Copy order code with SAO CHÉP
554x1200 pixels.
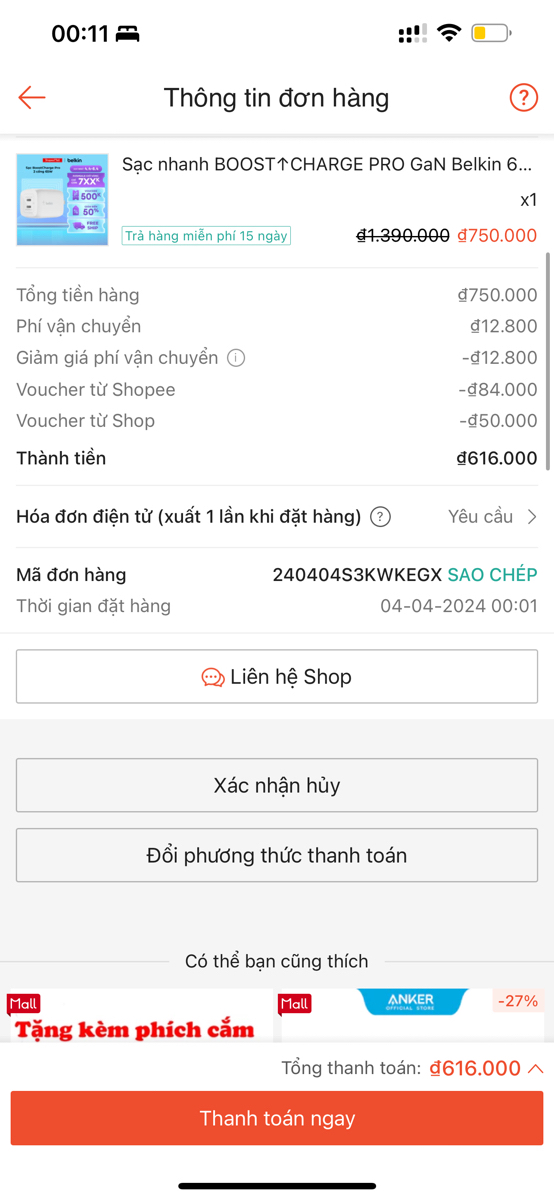[492, 575]
